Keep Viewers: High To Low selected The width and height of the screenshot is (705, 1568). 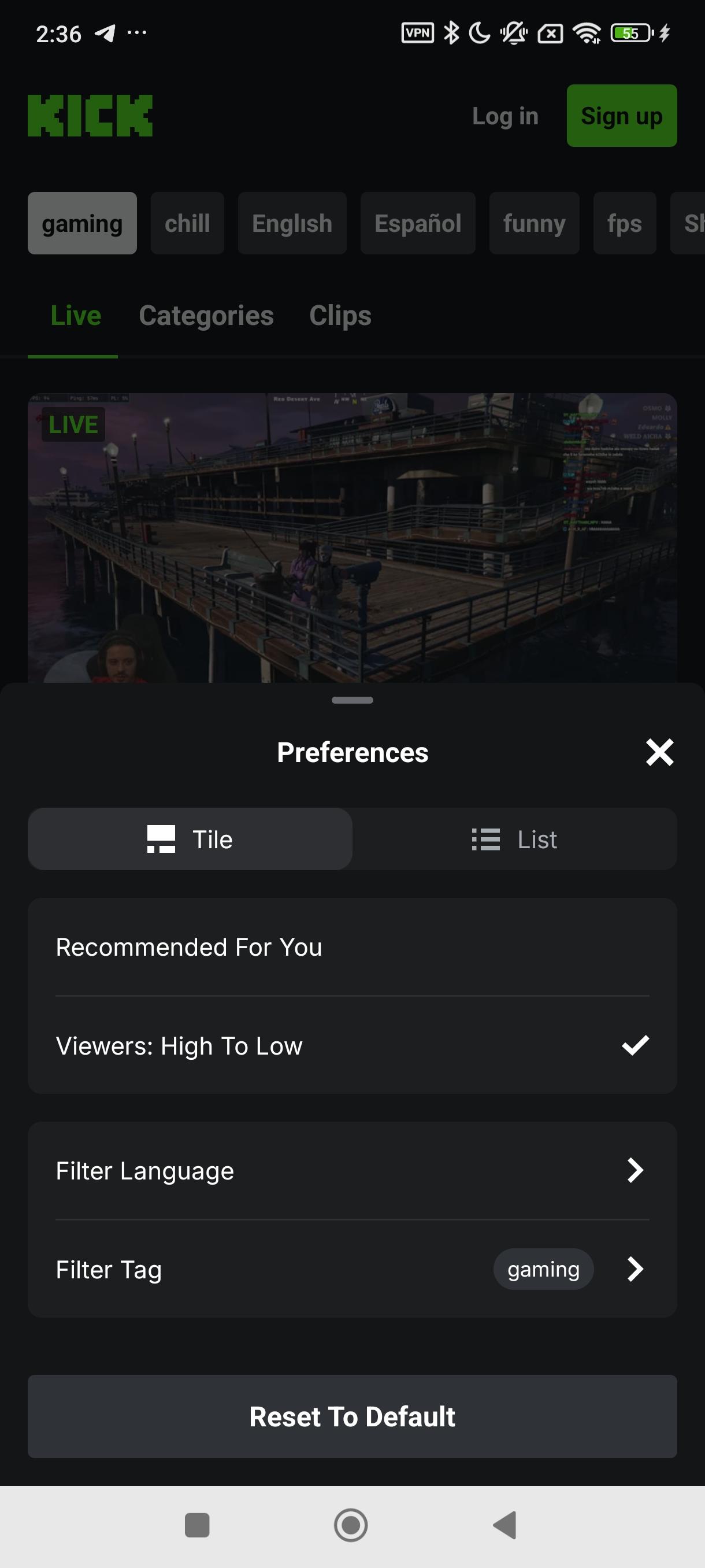pyautogui.click(x=180, y=1046)
